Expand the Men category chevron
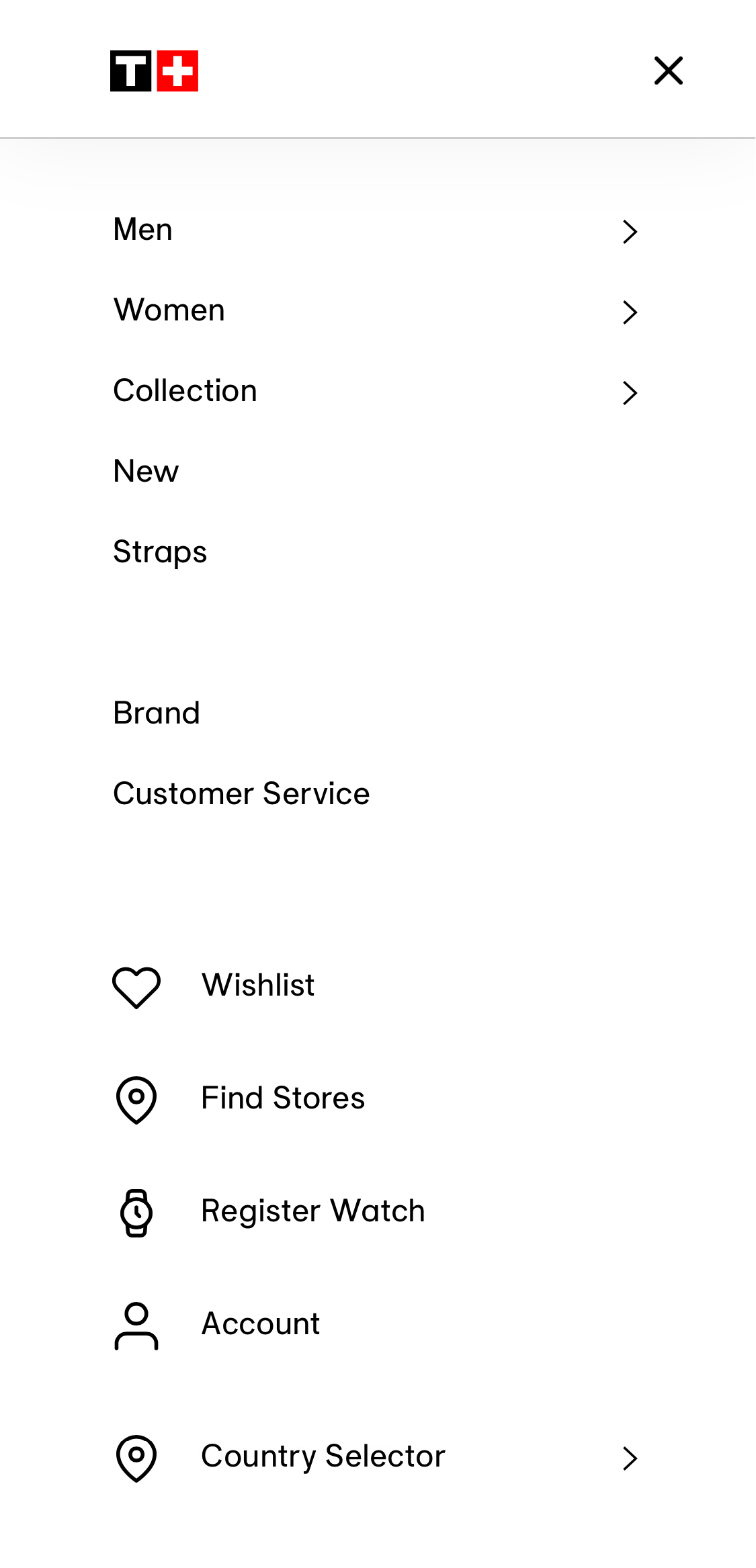Image resolution: width=756 pixels, height=1568 pixels. tap(630, 231)
